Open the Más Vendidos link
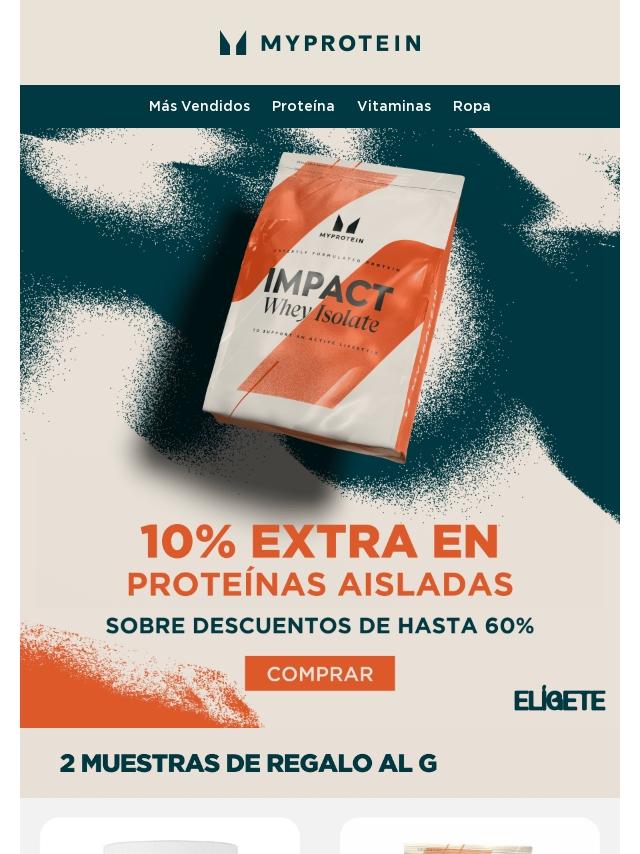Viewport: 640px width, 854px height. [x=199, y=106]
